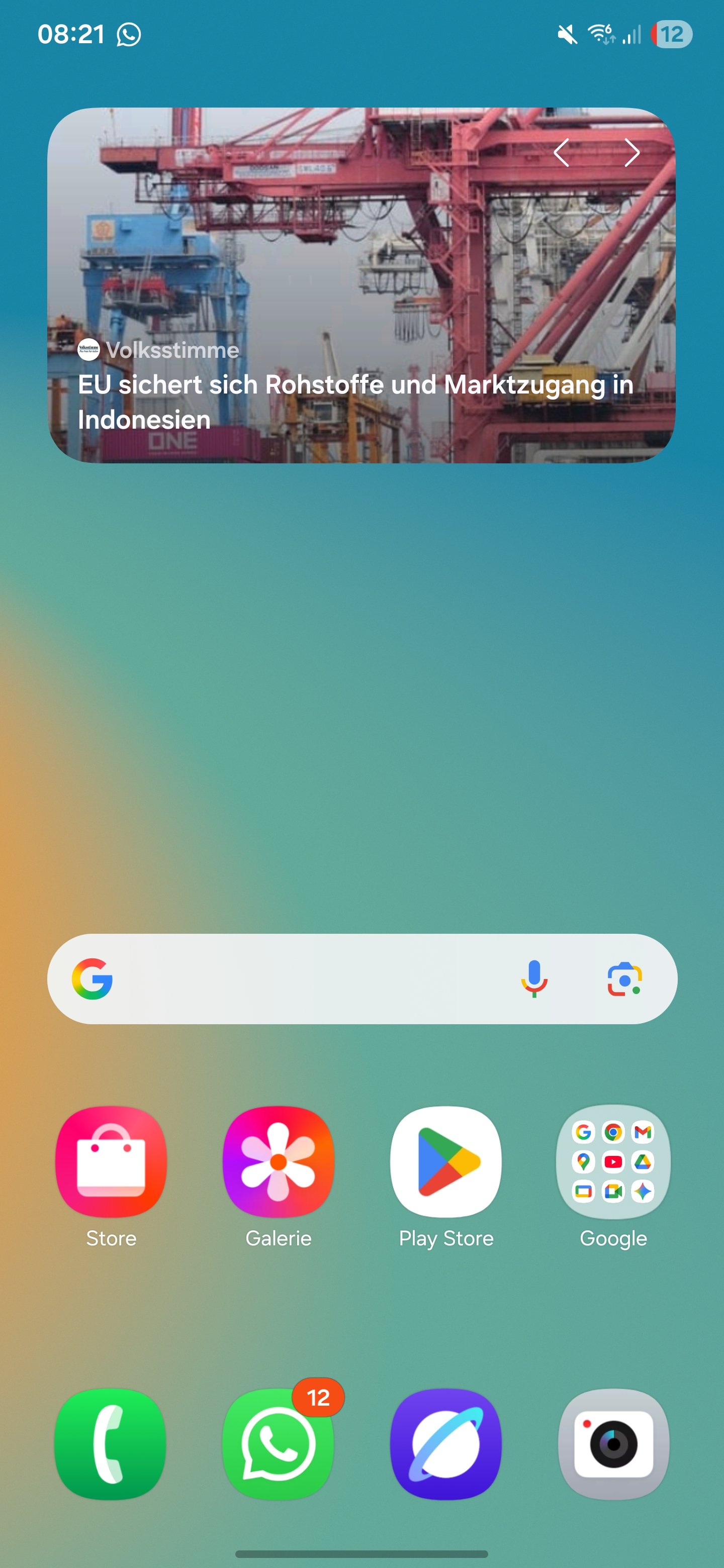Open the Store app
This screenshot has height=1568, width=724.
(x=111, y=1161)
